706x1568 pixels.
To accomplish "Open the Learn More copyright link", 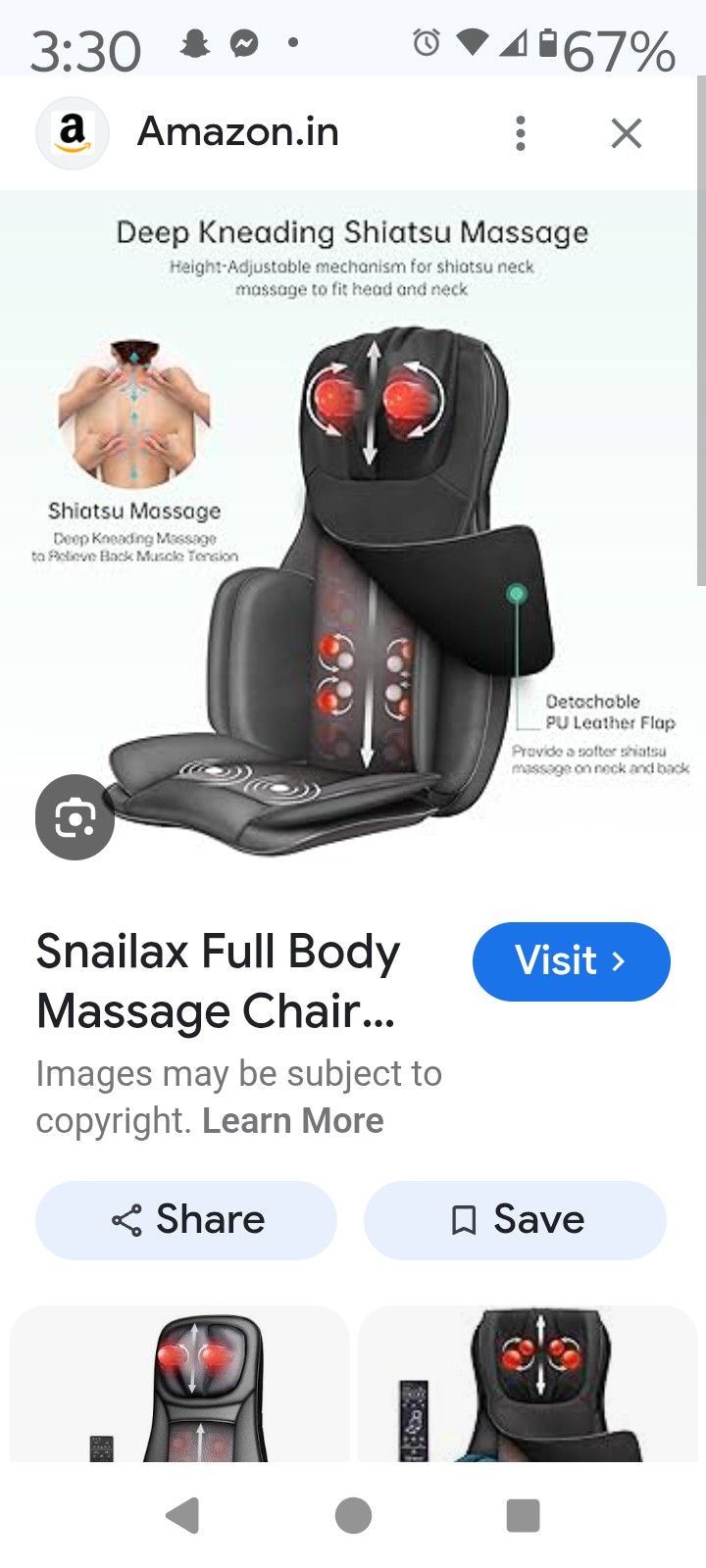I will [293, 1120].
